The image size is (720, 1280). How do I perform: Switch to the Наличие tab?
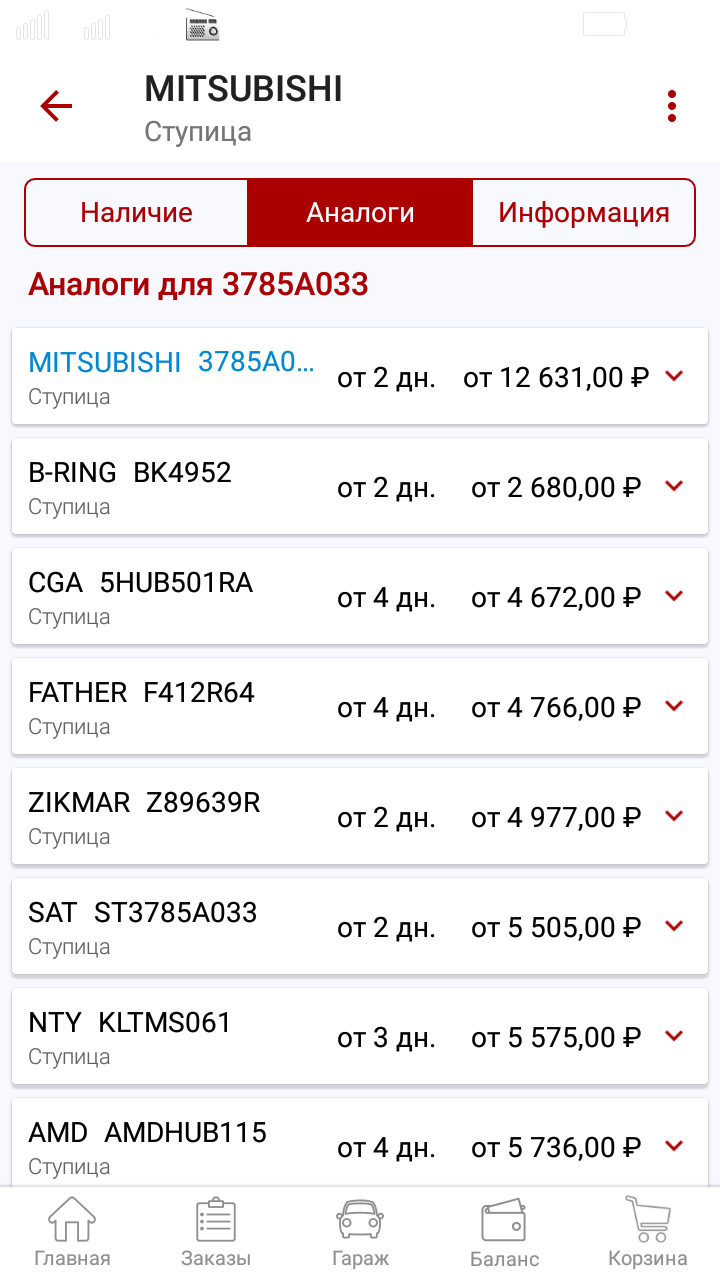[137, 212]
